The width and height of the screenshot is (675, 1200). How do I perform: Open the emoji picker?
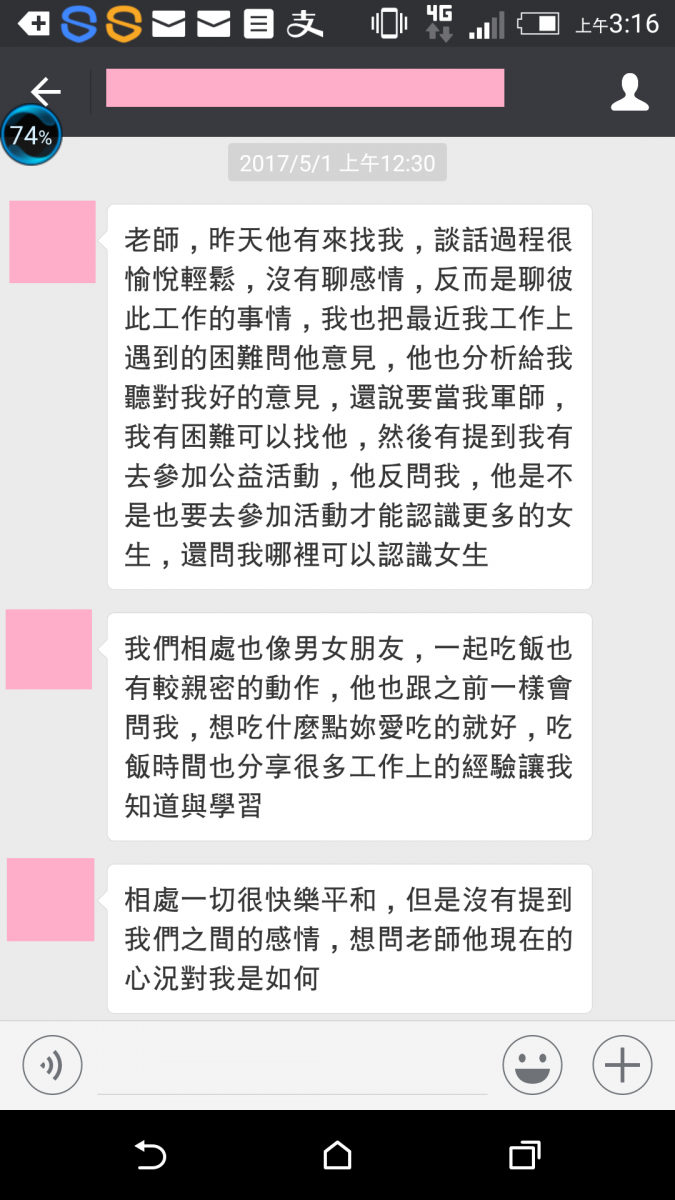532,1065
